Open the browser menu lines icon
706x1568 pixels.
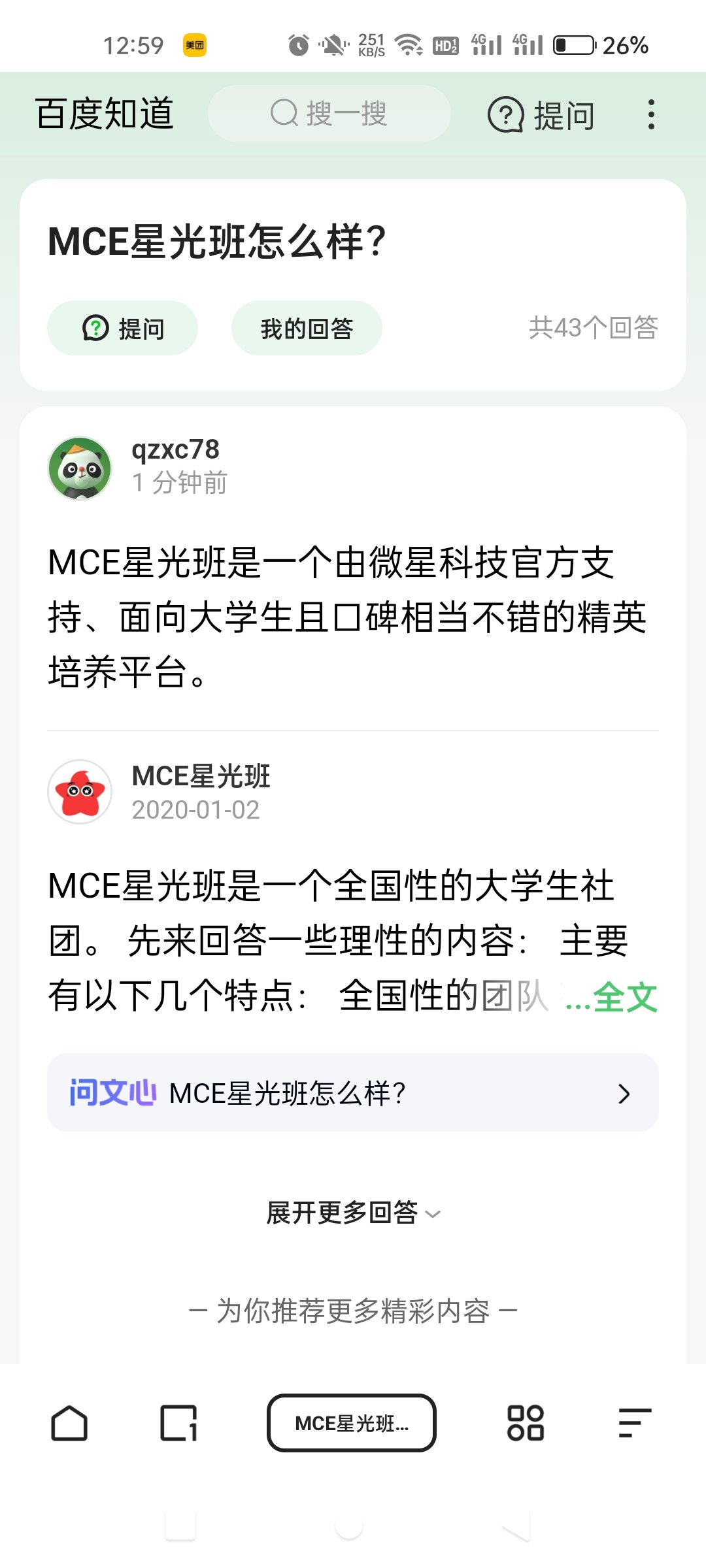(635, 1423)
